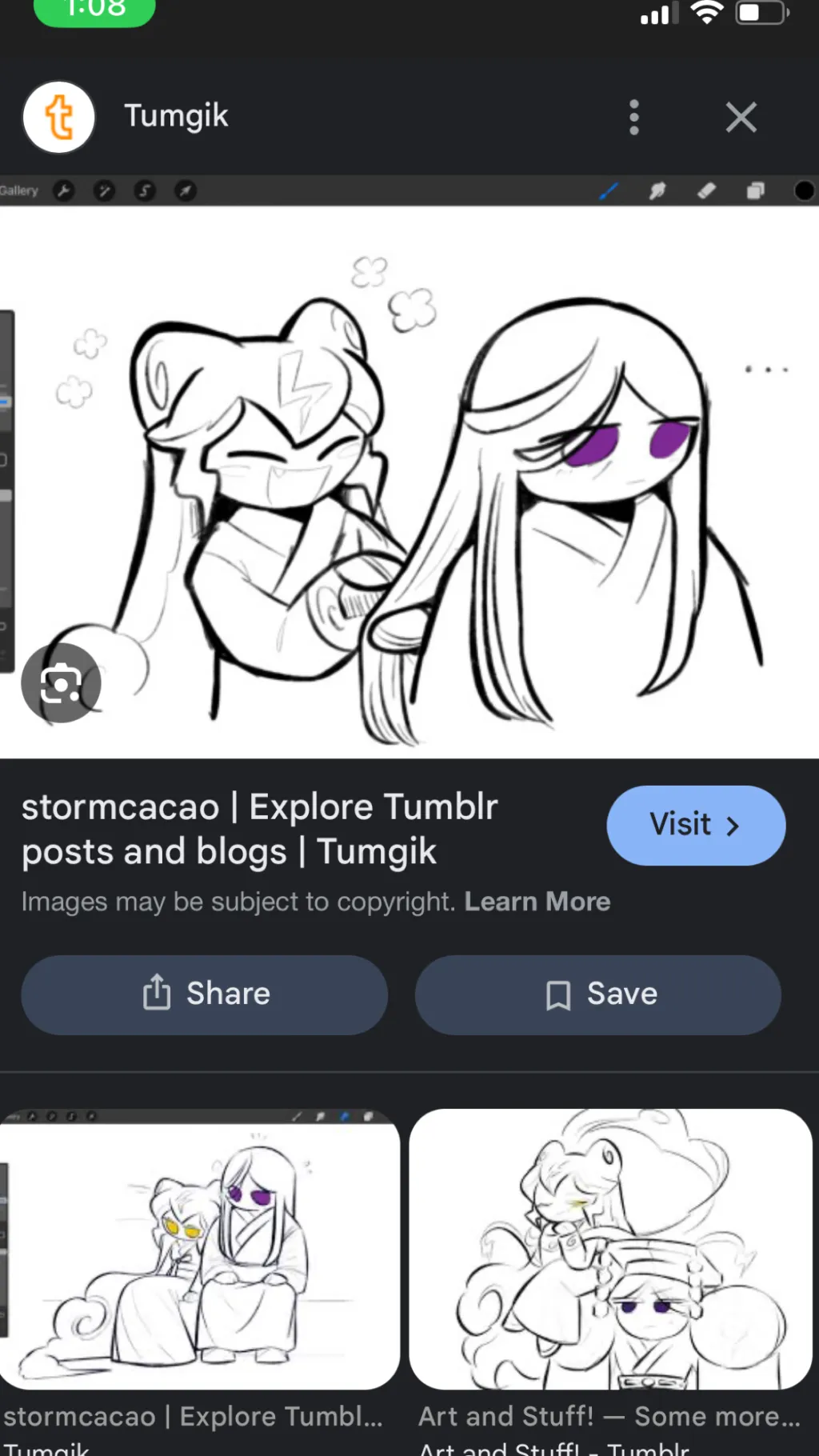Search this image with Lens
This screenshot has width=819, height=1456.
click(x=61, y=683)
